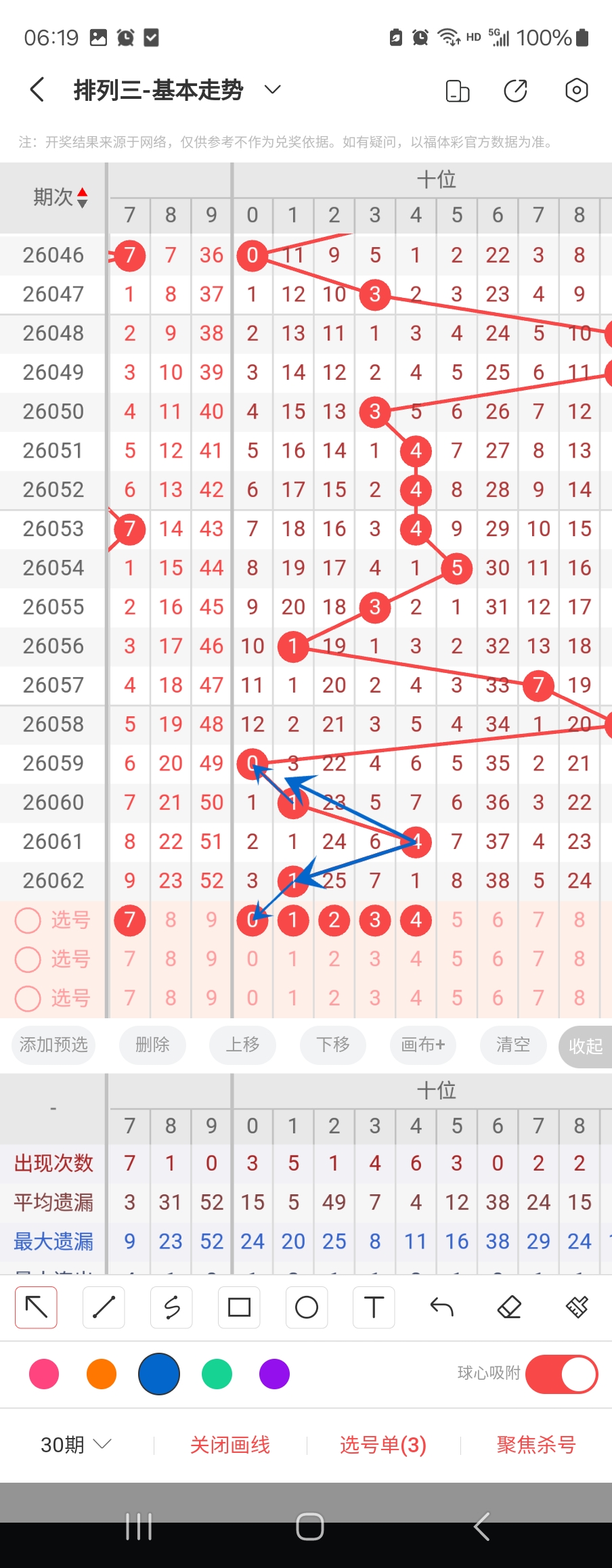Open the 30期 period dropdown
Screen dimensions: 612x1568
(76, 1445)
